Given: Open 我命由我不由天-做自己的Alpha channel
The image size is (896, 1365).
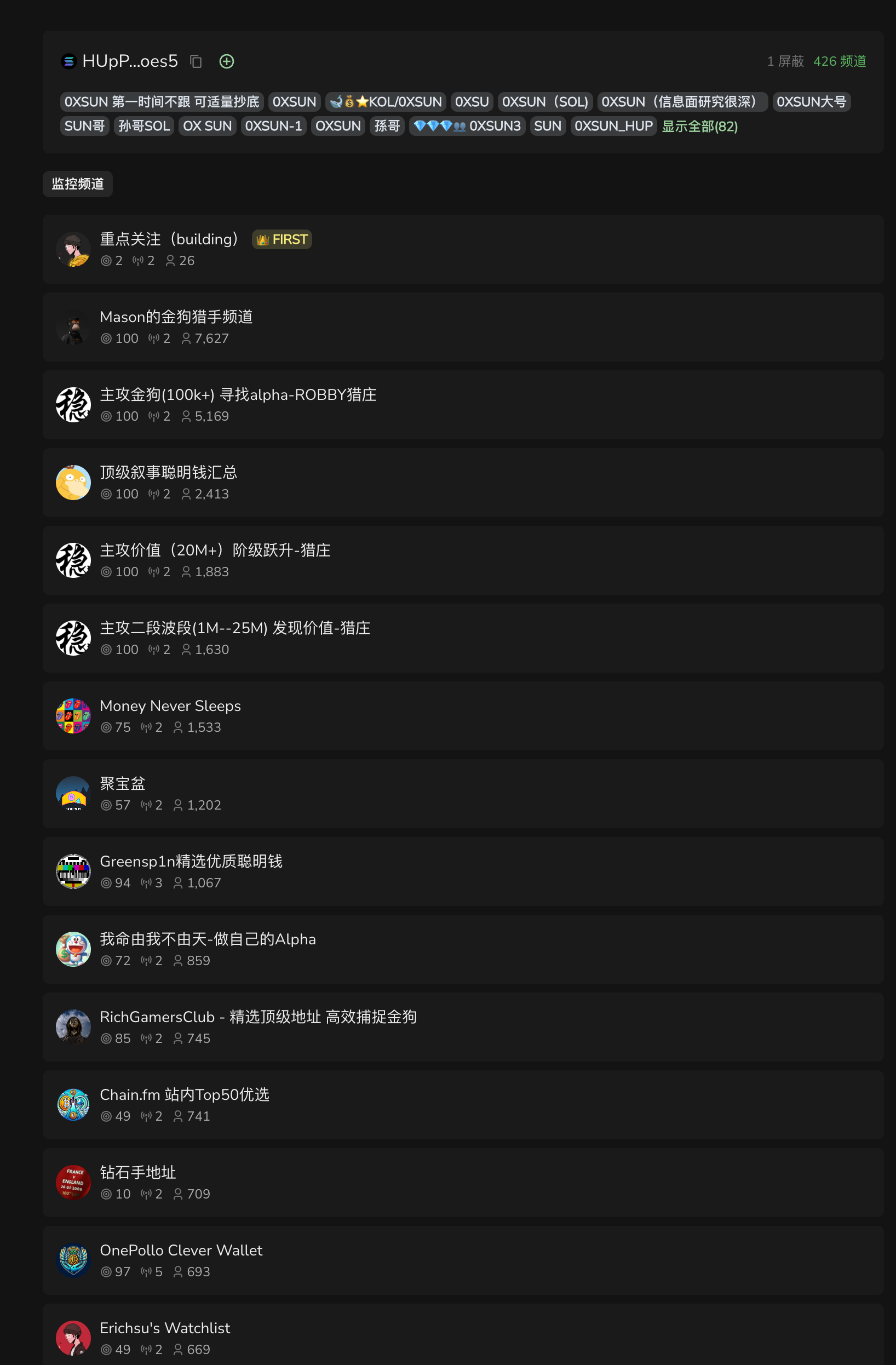Looking at the screenshot, I should tap(208, 939).
